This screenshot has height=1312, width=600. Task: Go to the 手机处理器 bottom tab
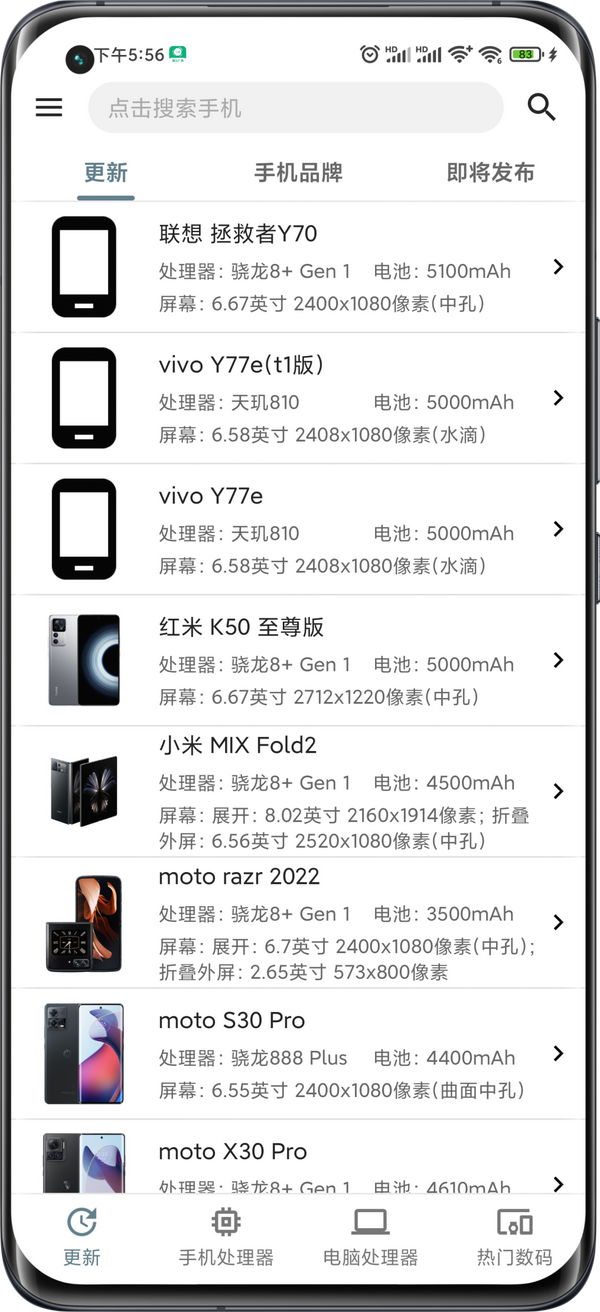226,1237
